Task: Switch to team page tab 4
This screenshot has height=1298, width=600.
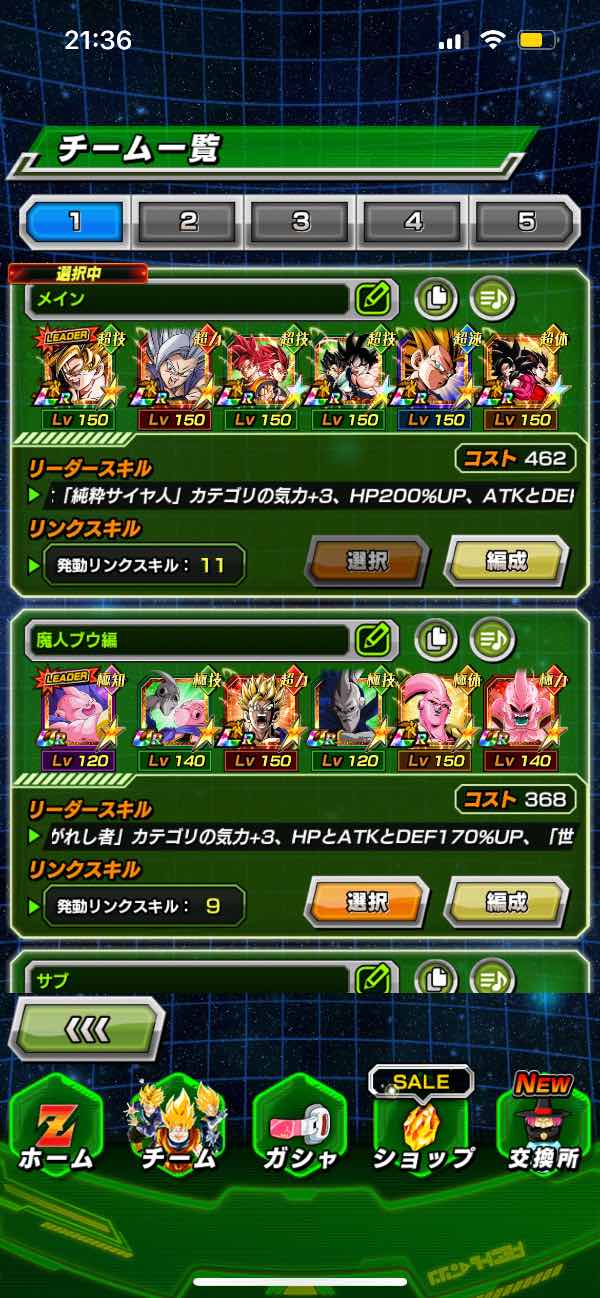Action: click(413, 221)
